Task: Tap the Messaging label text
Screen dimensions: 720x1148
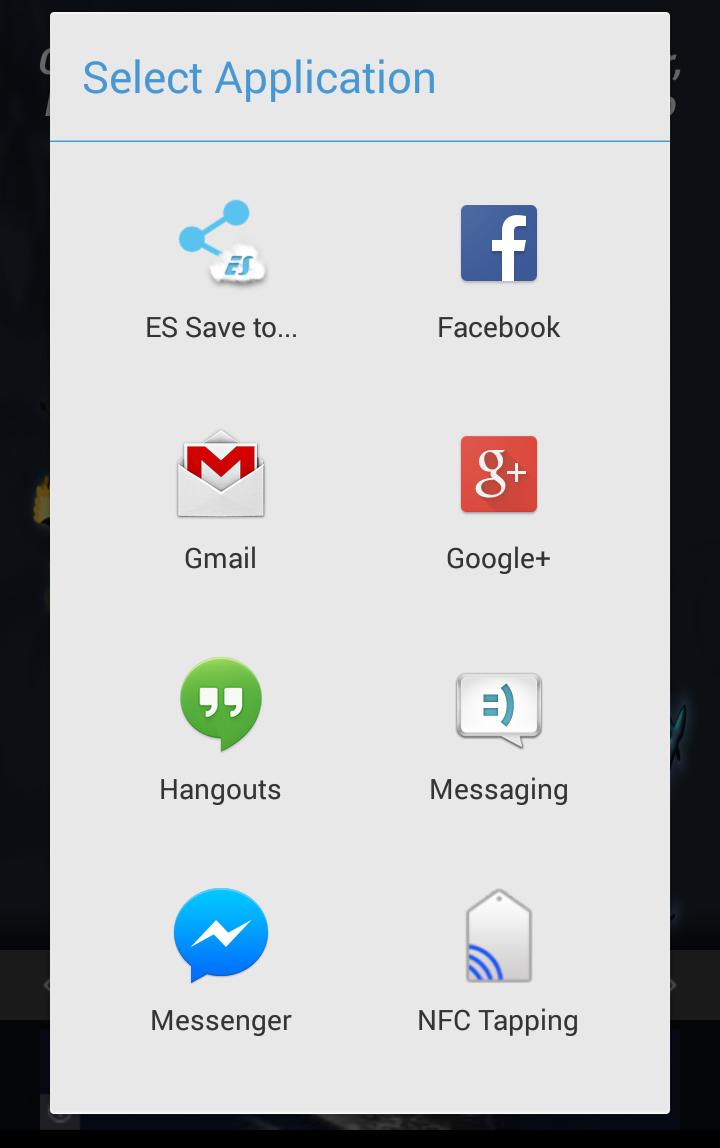Action: 498,789
